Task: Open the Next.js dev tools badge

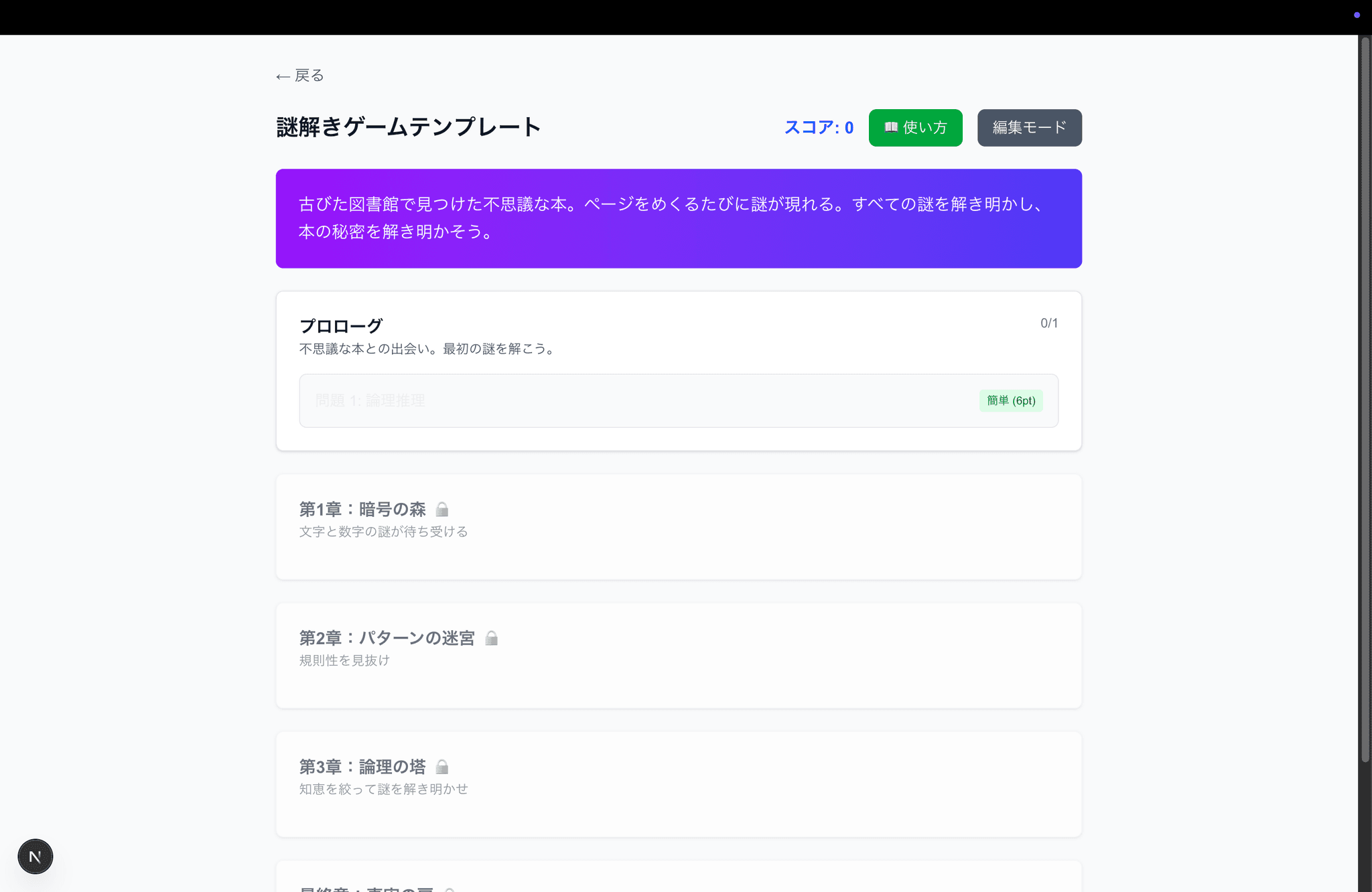Action: (x=35, y=856)
